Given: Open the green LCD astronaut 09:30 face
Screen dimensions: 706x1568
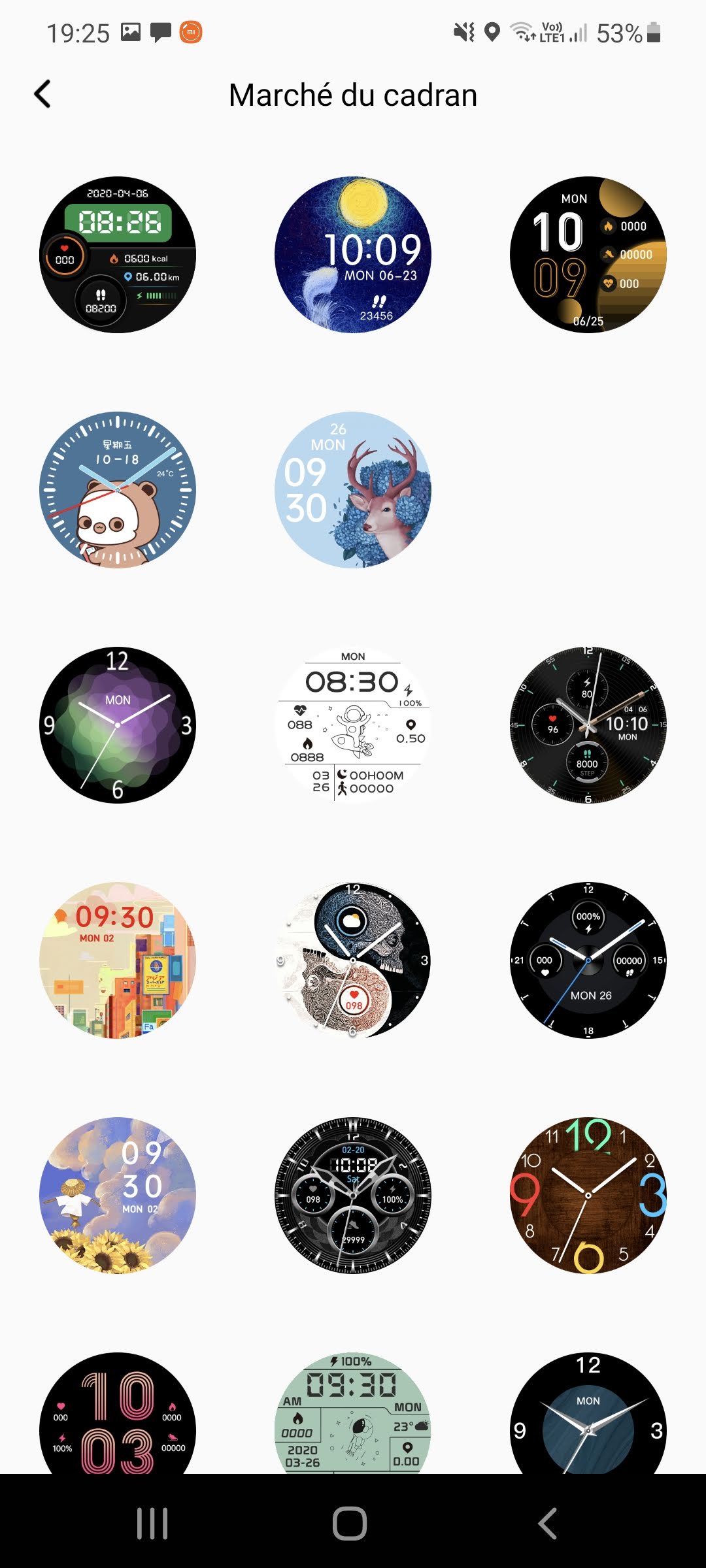Looking at the screenshot, I should point(353,1414).
